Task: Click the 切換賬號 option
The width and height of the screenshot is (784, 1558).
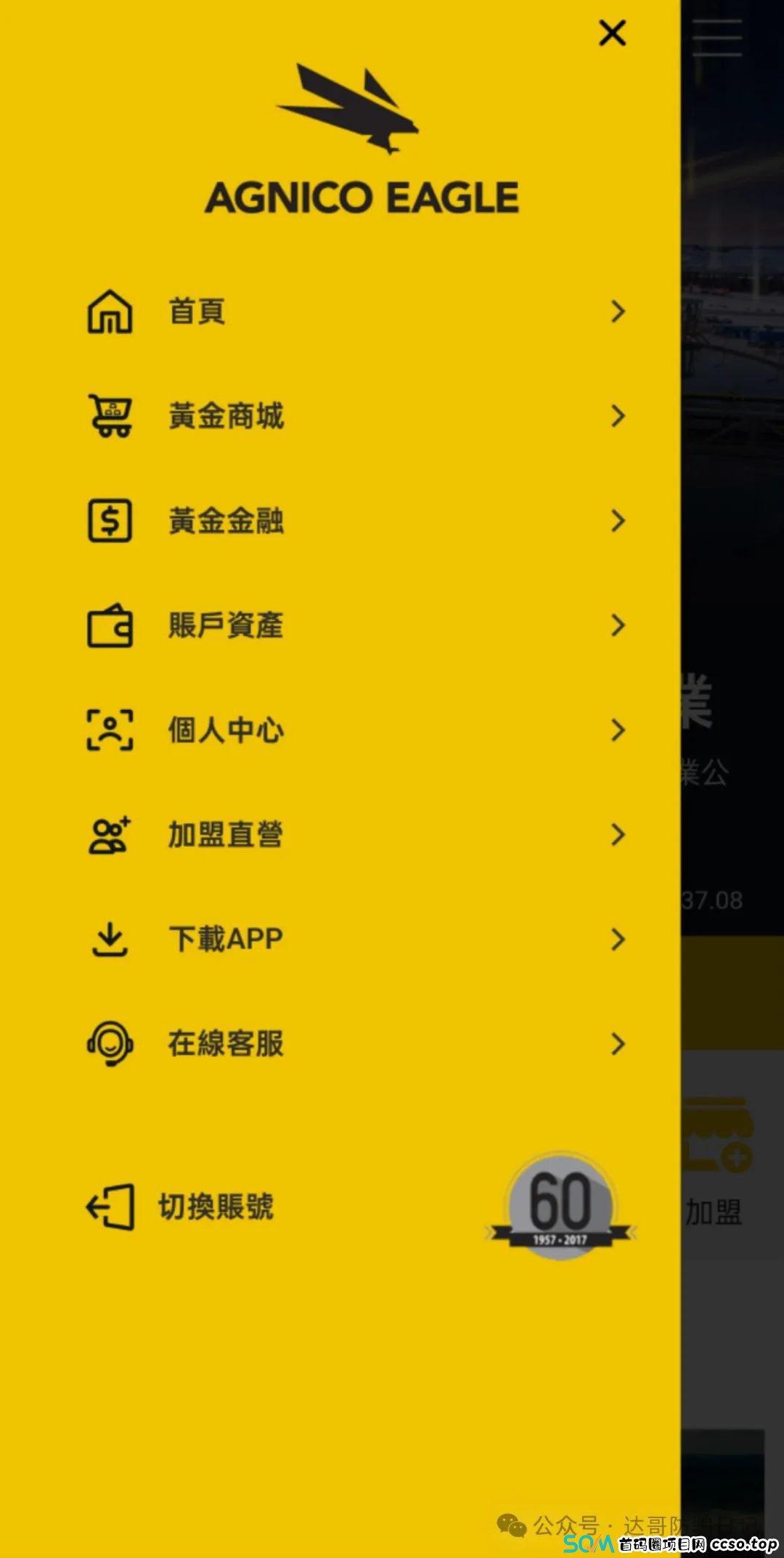Action: (x=216, y=1205)
